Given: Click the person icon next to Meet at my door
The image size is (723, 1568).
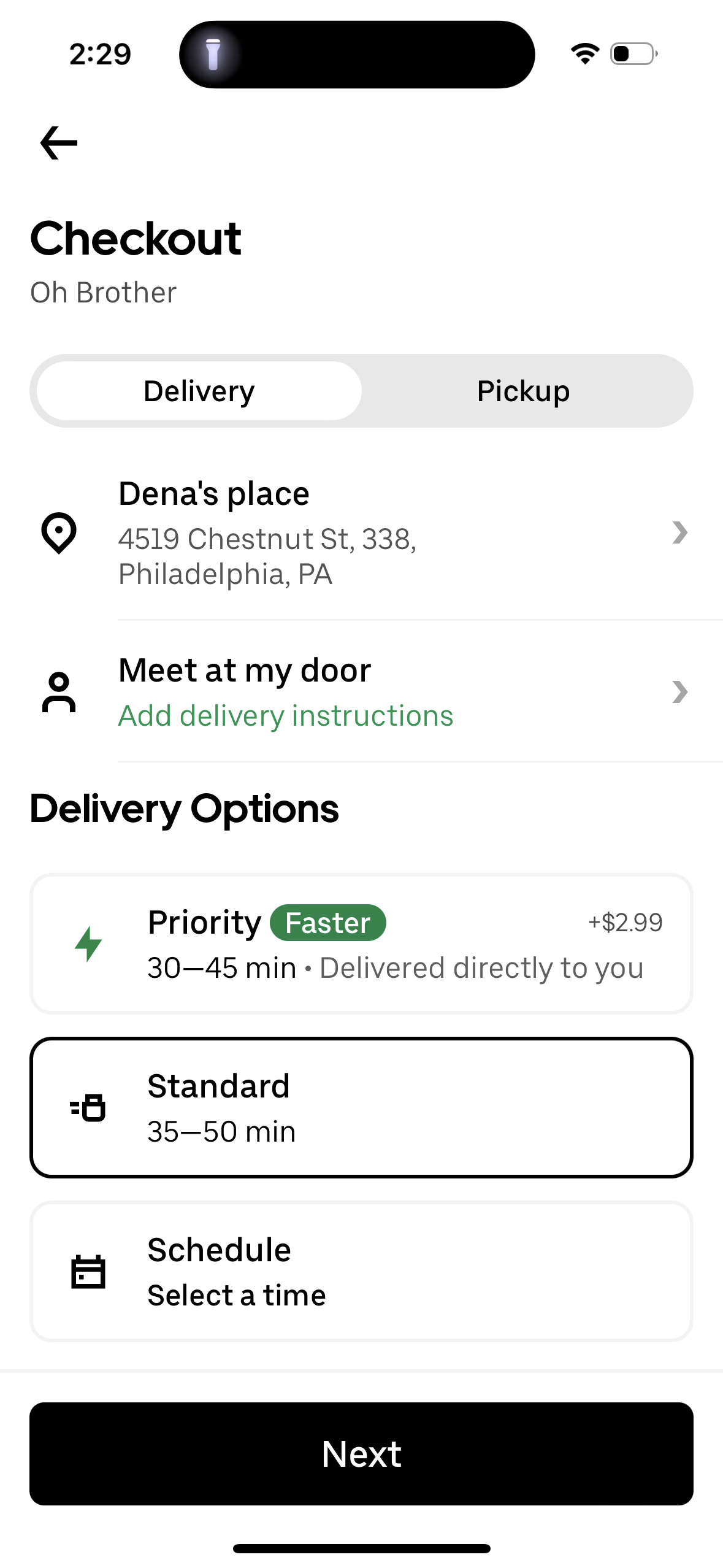Looking at the screenshot, I should pos(58,692).
